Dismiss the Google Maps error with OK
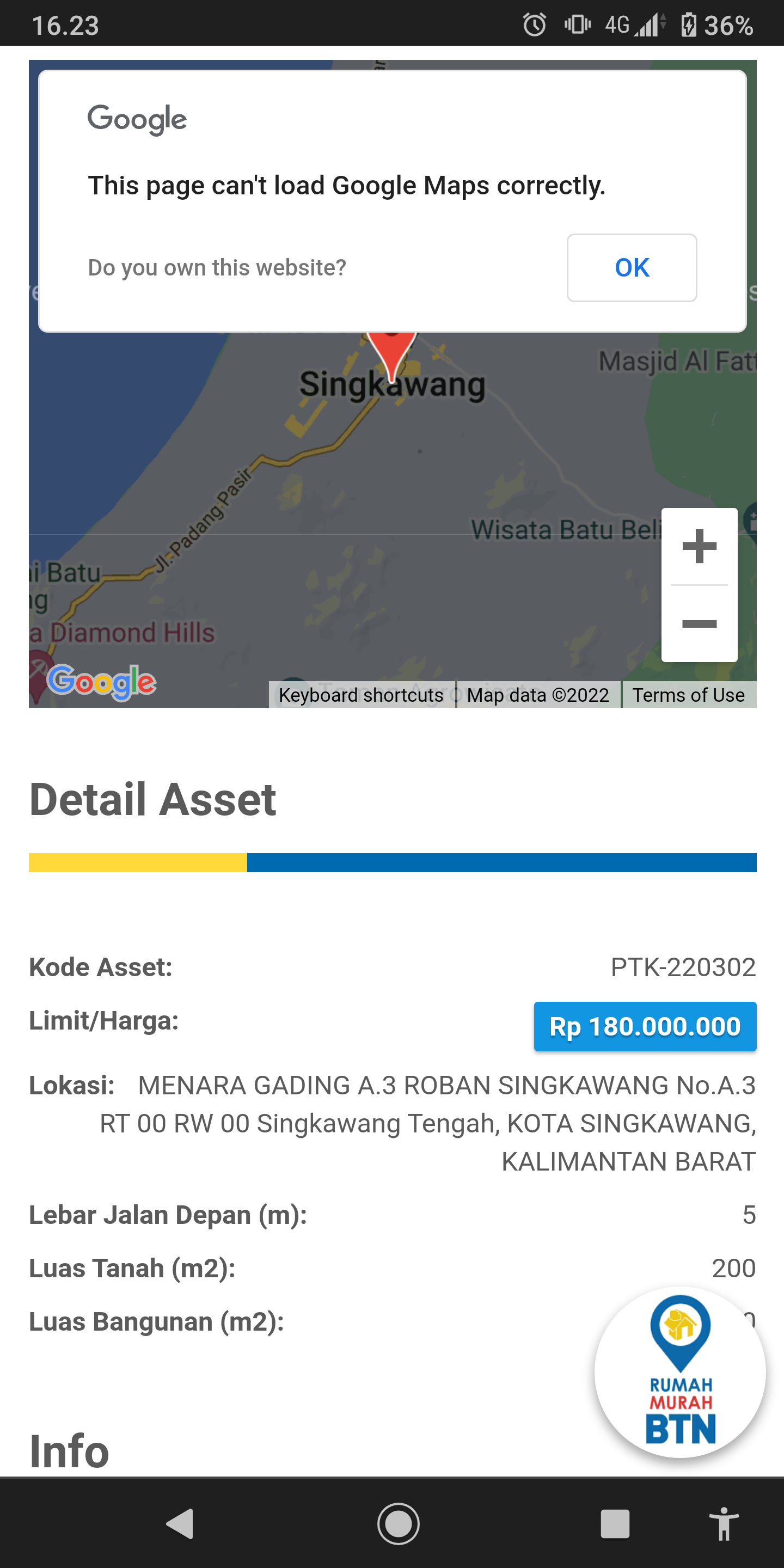The width and height of the screenshot is (784, 1568). click(631, 268)
